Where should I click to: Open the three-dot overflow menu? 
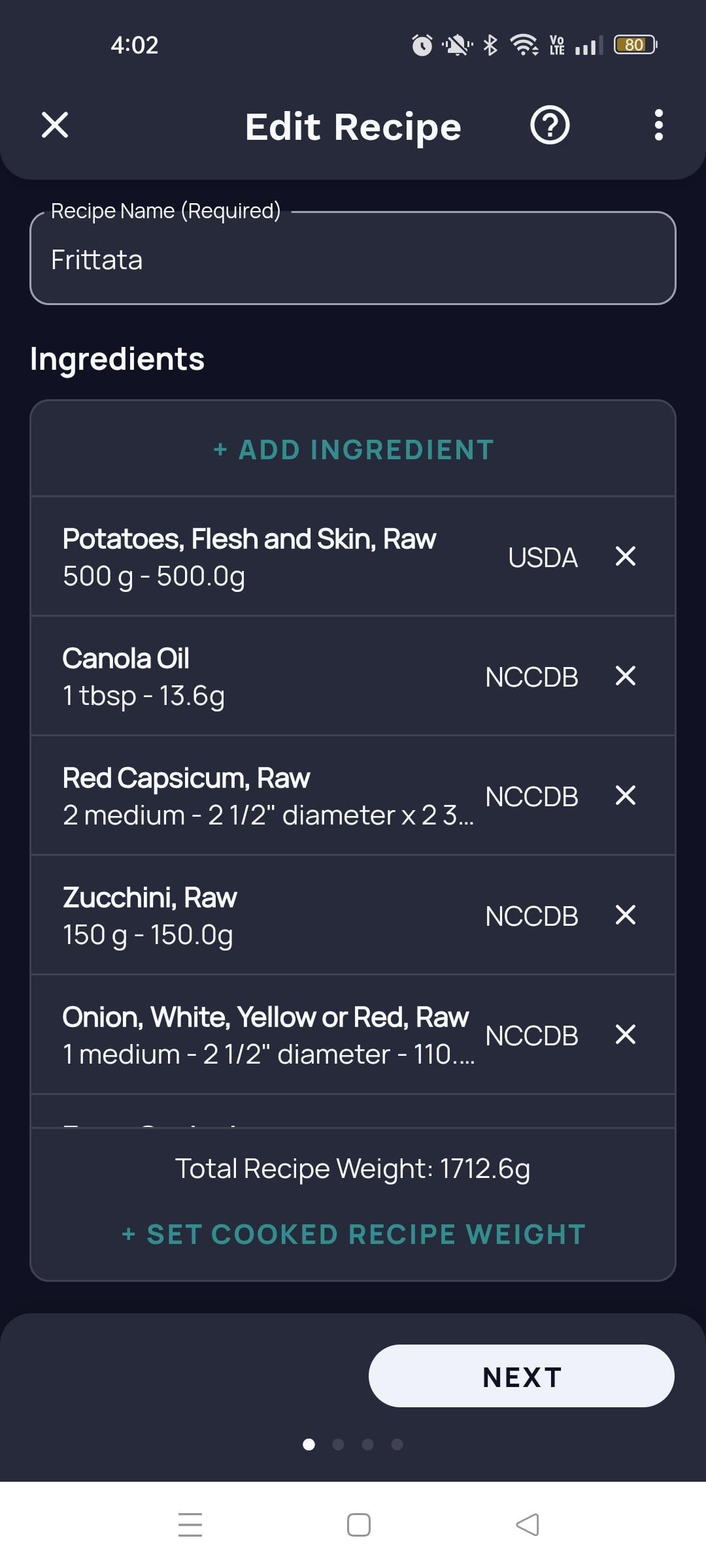click(658, 125)
